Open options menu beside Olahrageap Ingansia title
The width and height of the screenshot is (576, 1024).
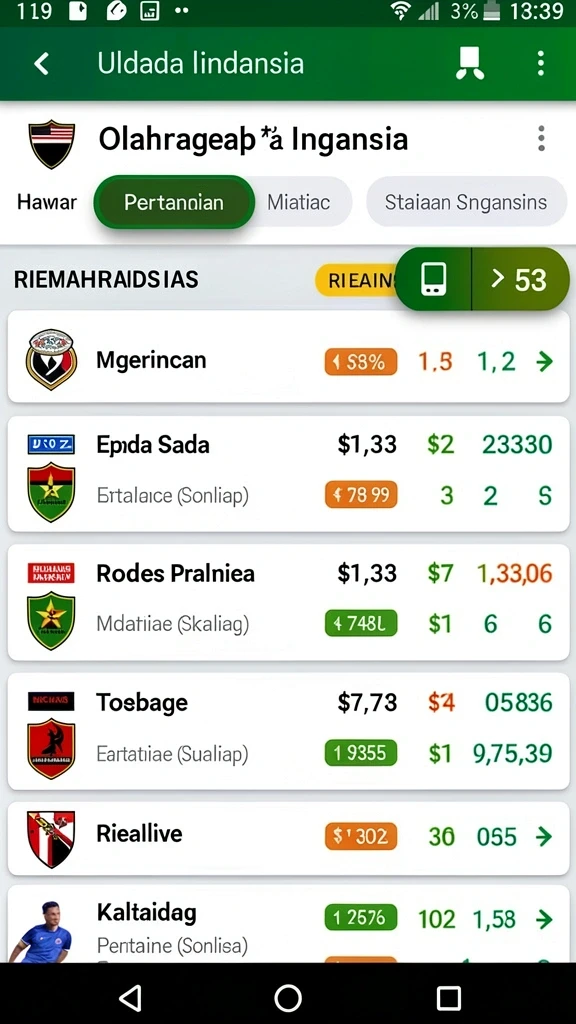(x=541, y=139)
